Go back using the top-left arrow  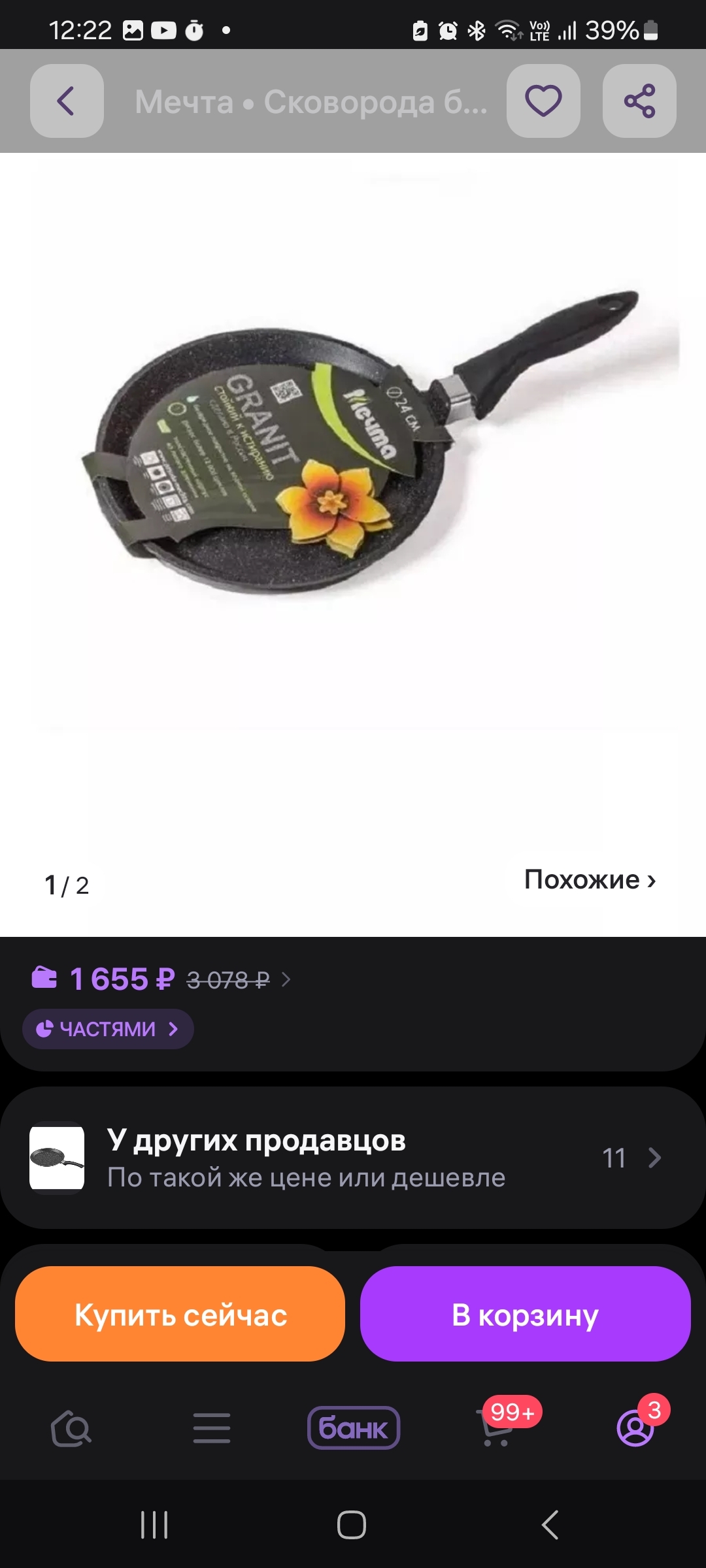[67, 101]
